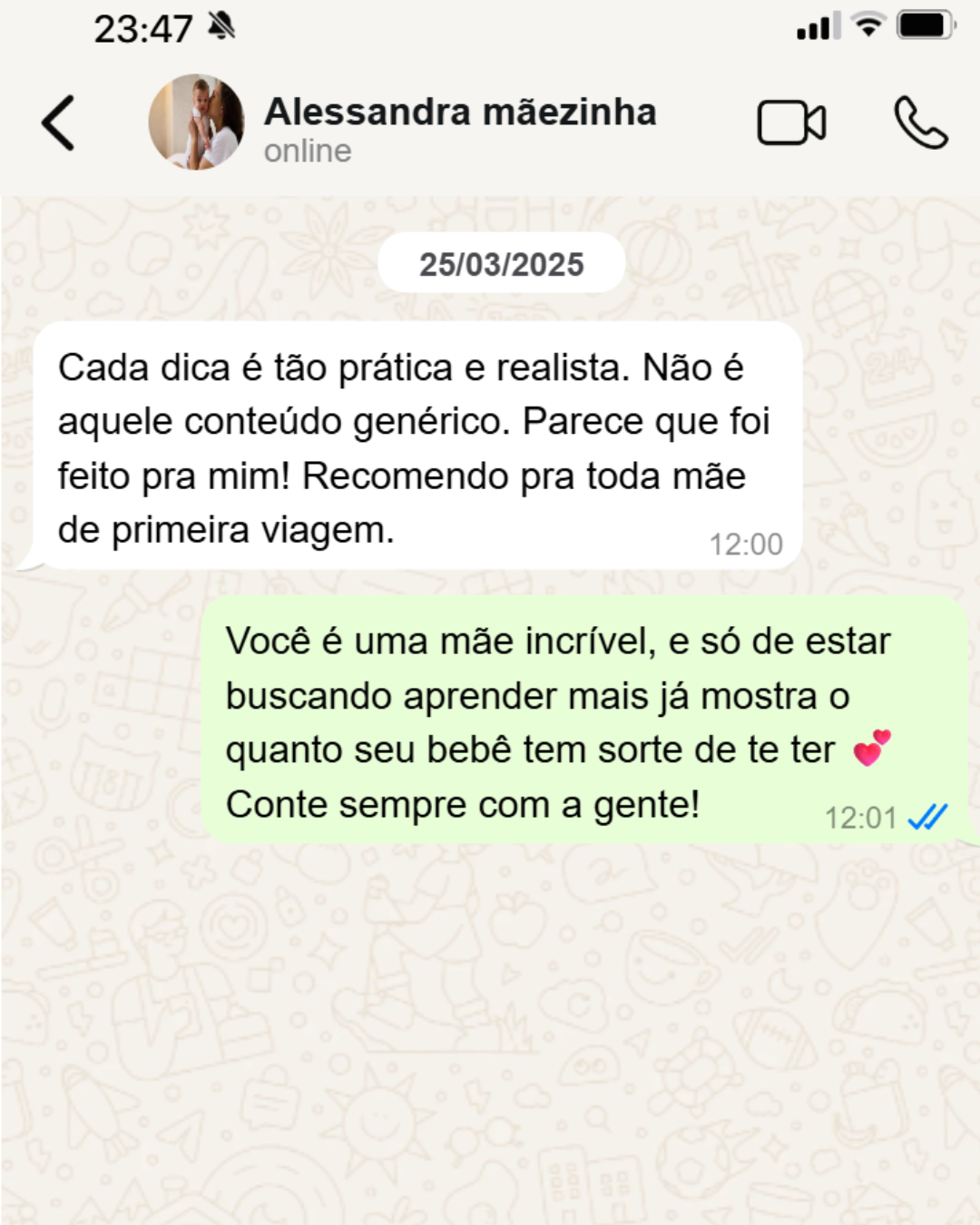This screenshot has height=1225, width=980.
Task: Start a video call with Alessandra mãezinha
Action: pyautogui.click(x=791, y=122)
